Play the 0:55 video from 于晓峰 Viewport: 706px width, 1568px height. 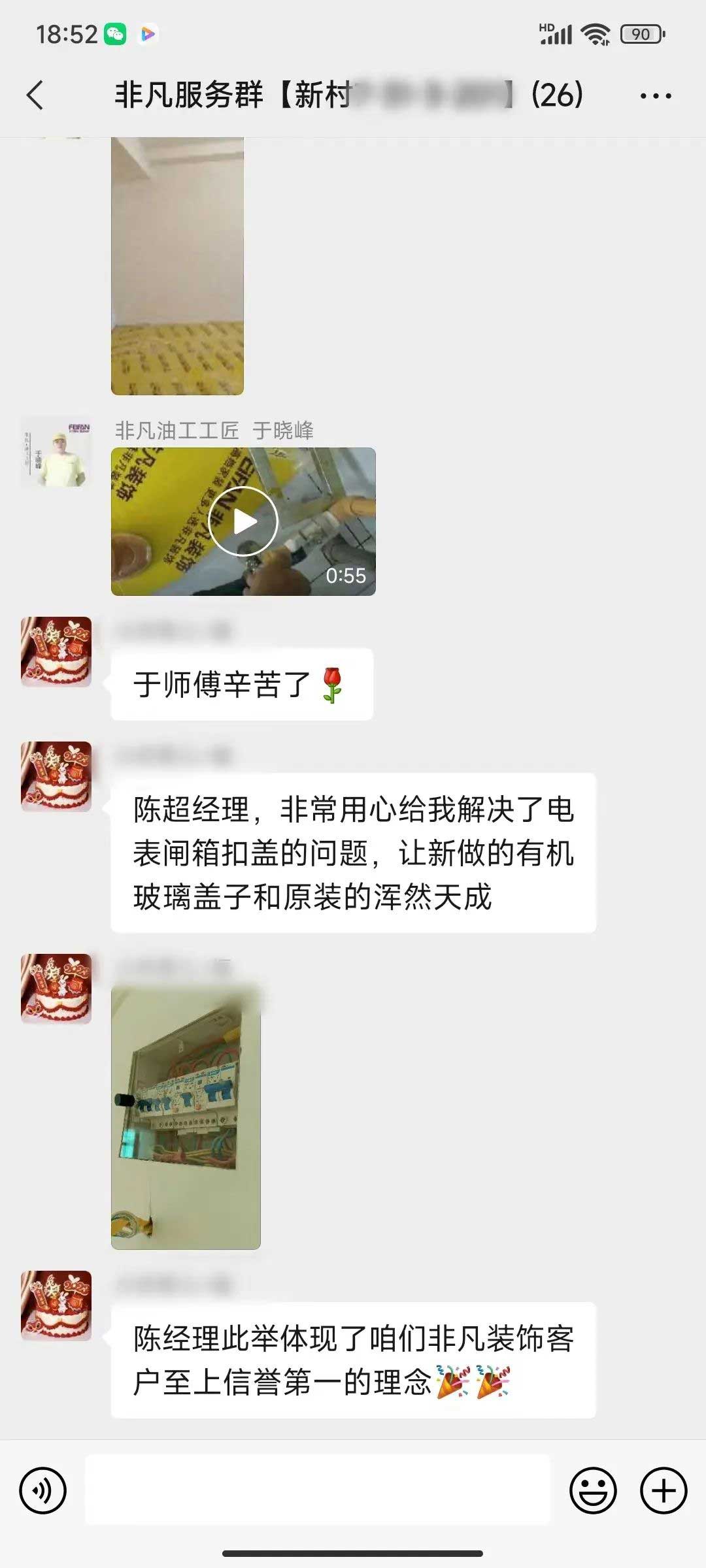coord(243,521)
